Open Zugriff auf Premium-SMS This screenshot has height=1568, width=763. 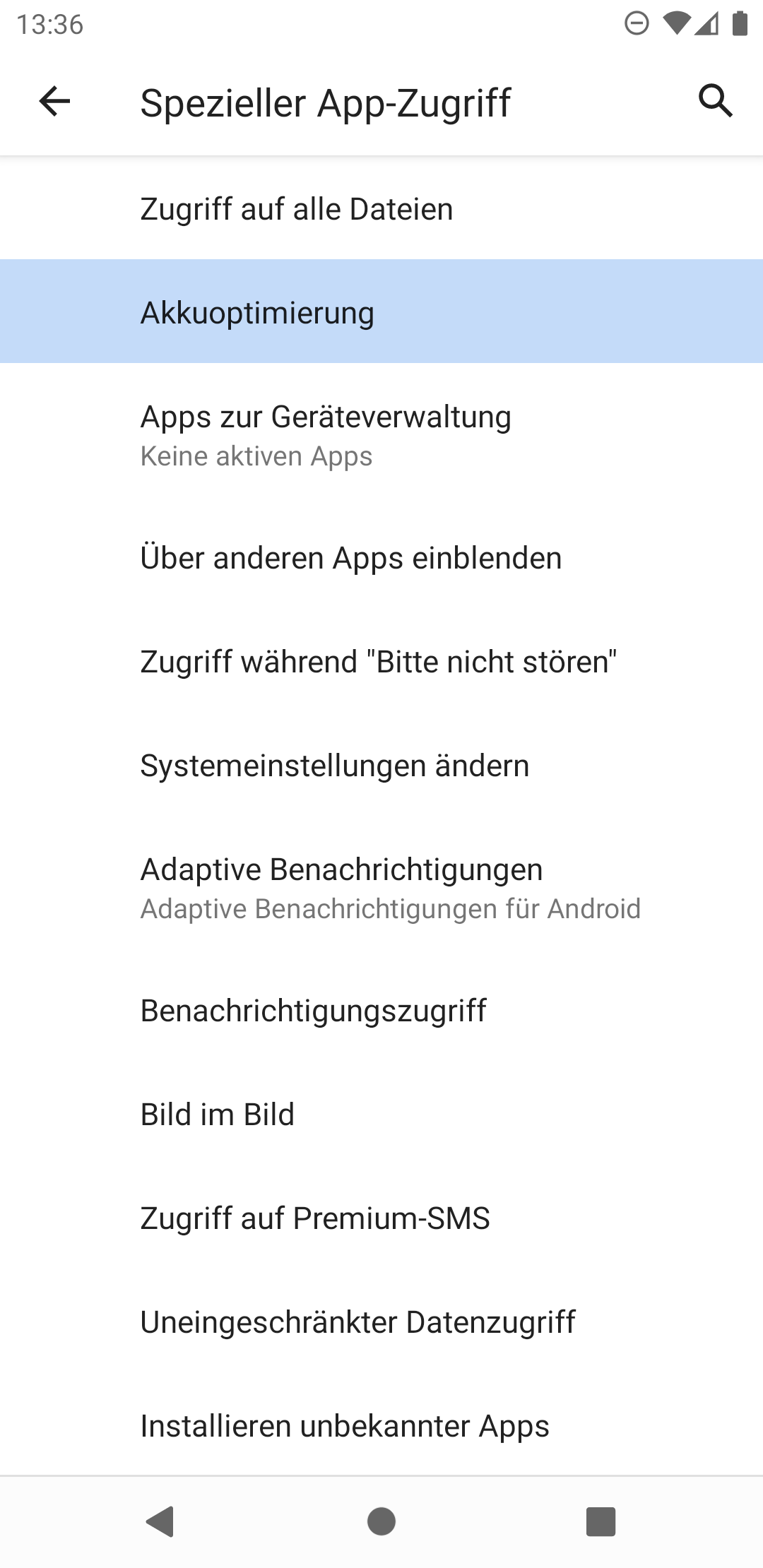[381, 1218]
